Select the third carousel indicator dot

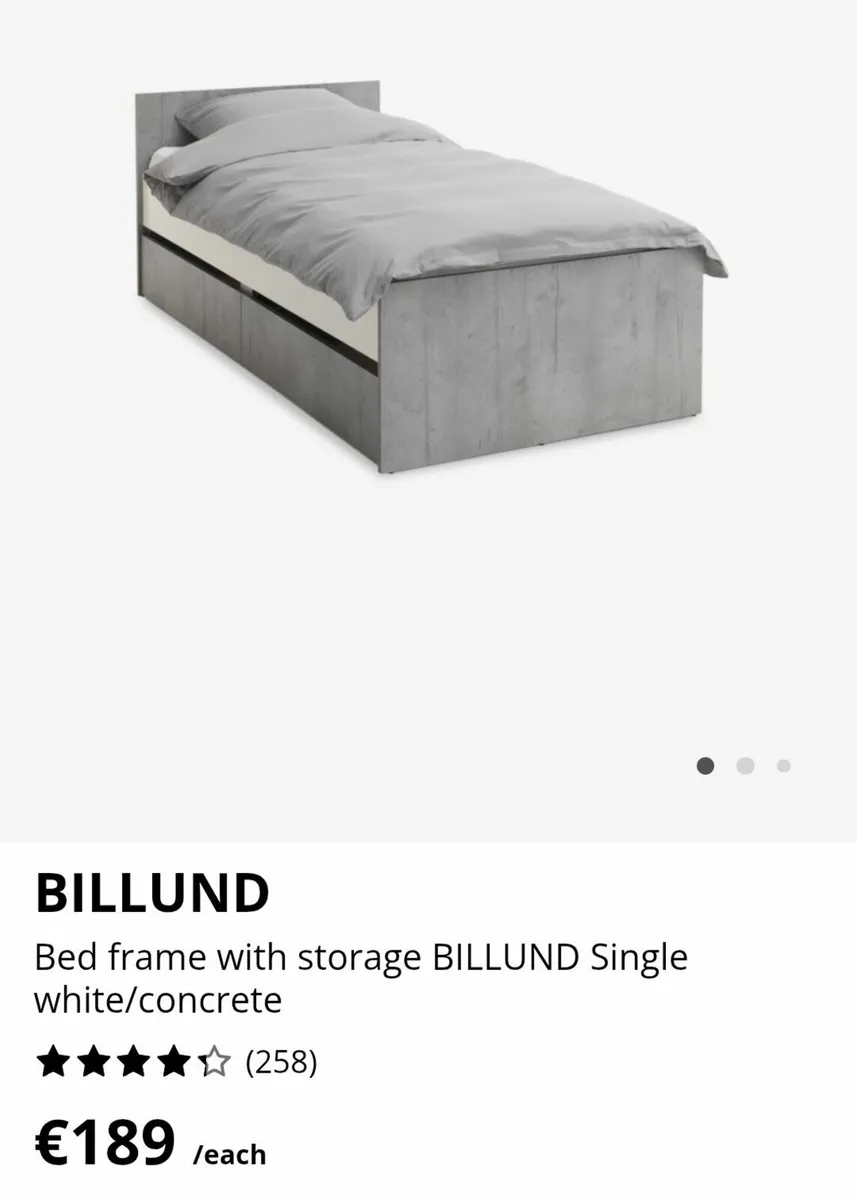click(x=784, y=765)
